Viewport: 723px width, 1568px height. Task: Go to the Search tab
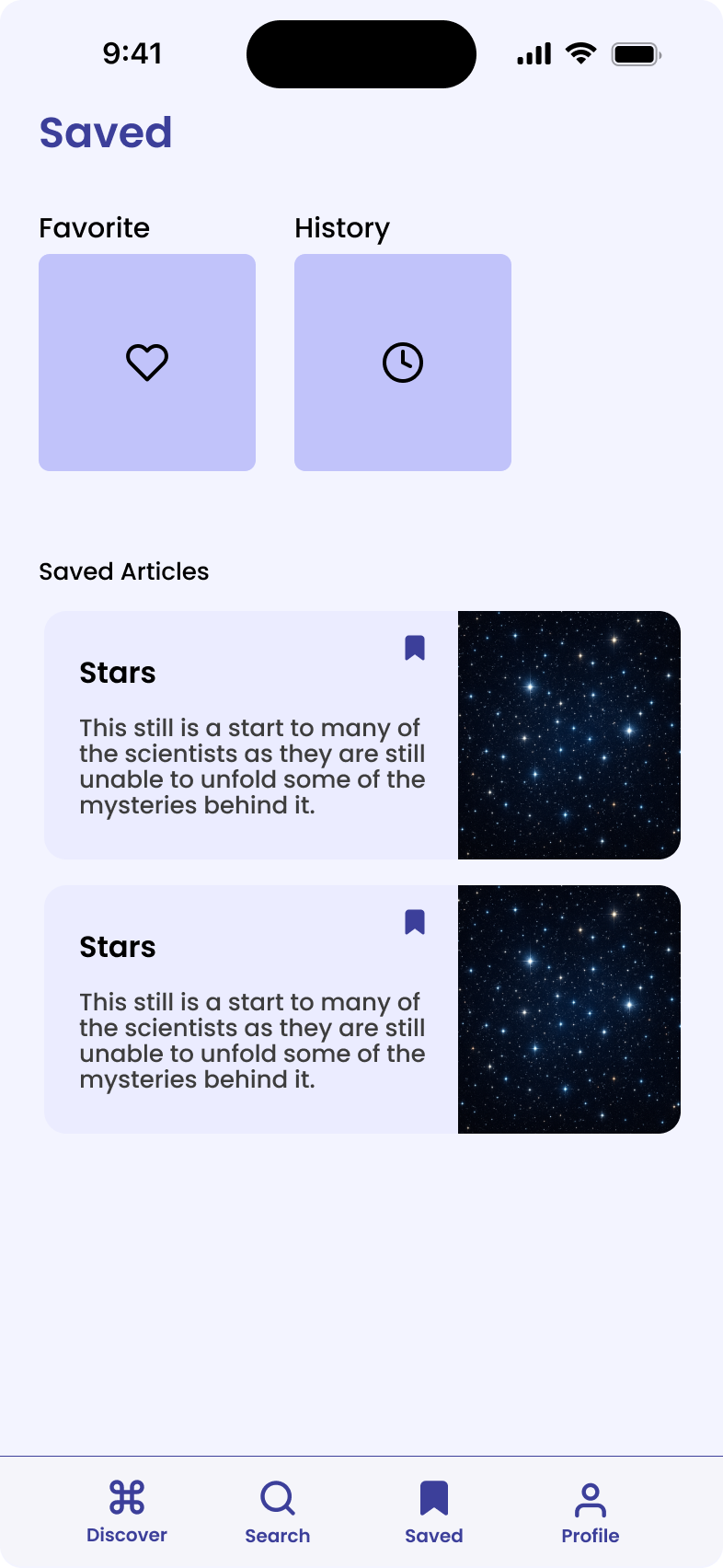[278, 1513]
